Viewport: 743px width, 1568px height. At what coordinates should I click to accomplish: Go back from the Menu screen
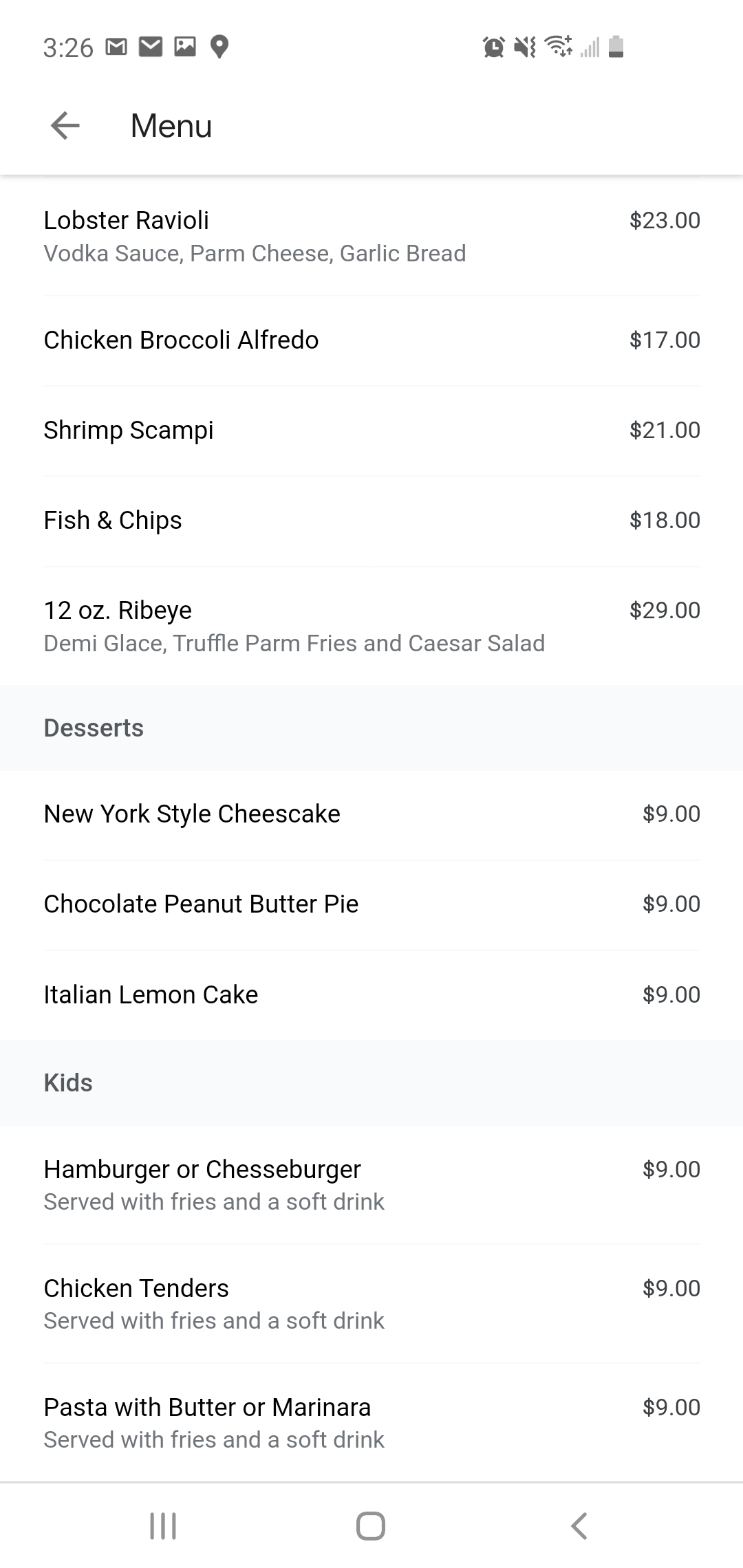pos(65,126)
